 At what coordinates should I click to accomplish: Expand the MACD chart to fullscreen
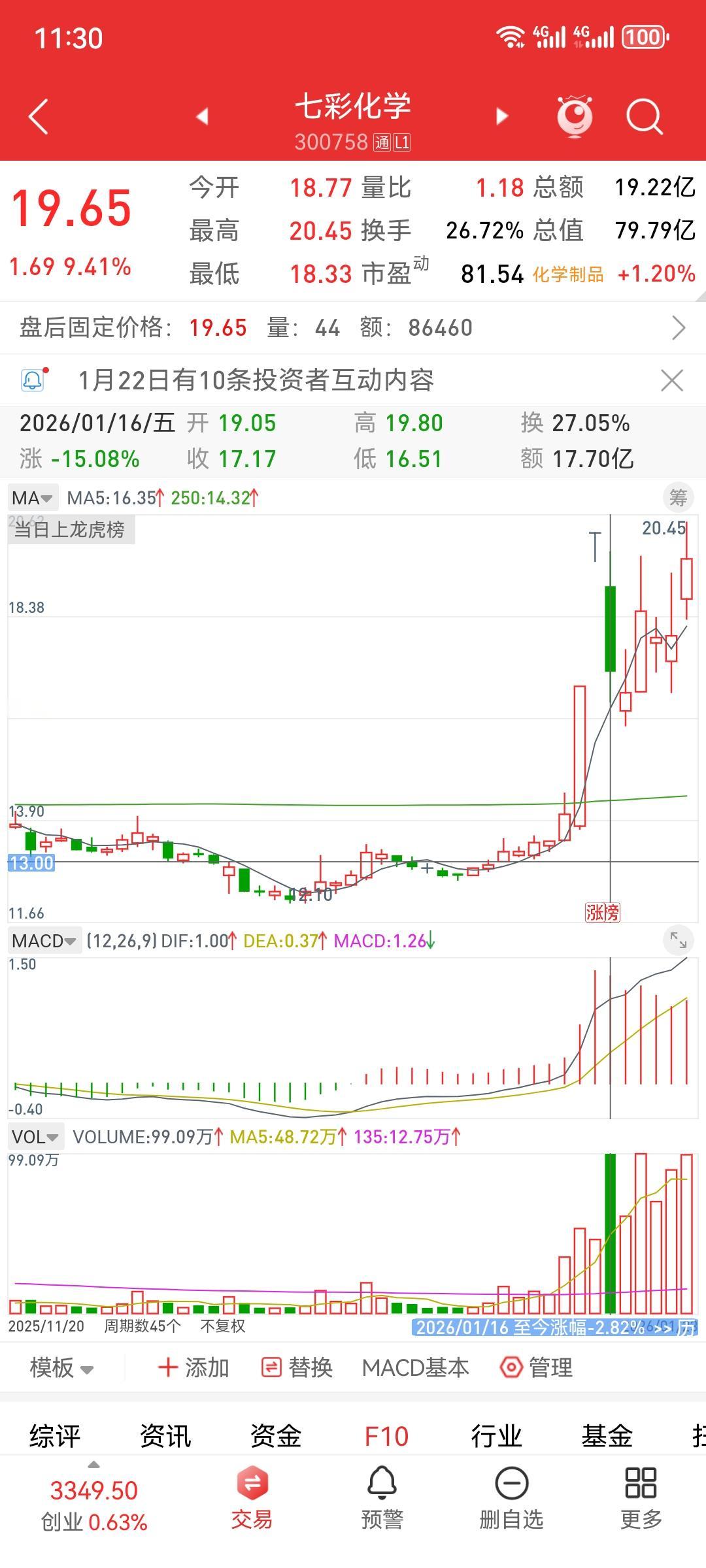tap(679, 940)
